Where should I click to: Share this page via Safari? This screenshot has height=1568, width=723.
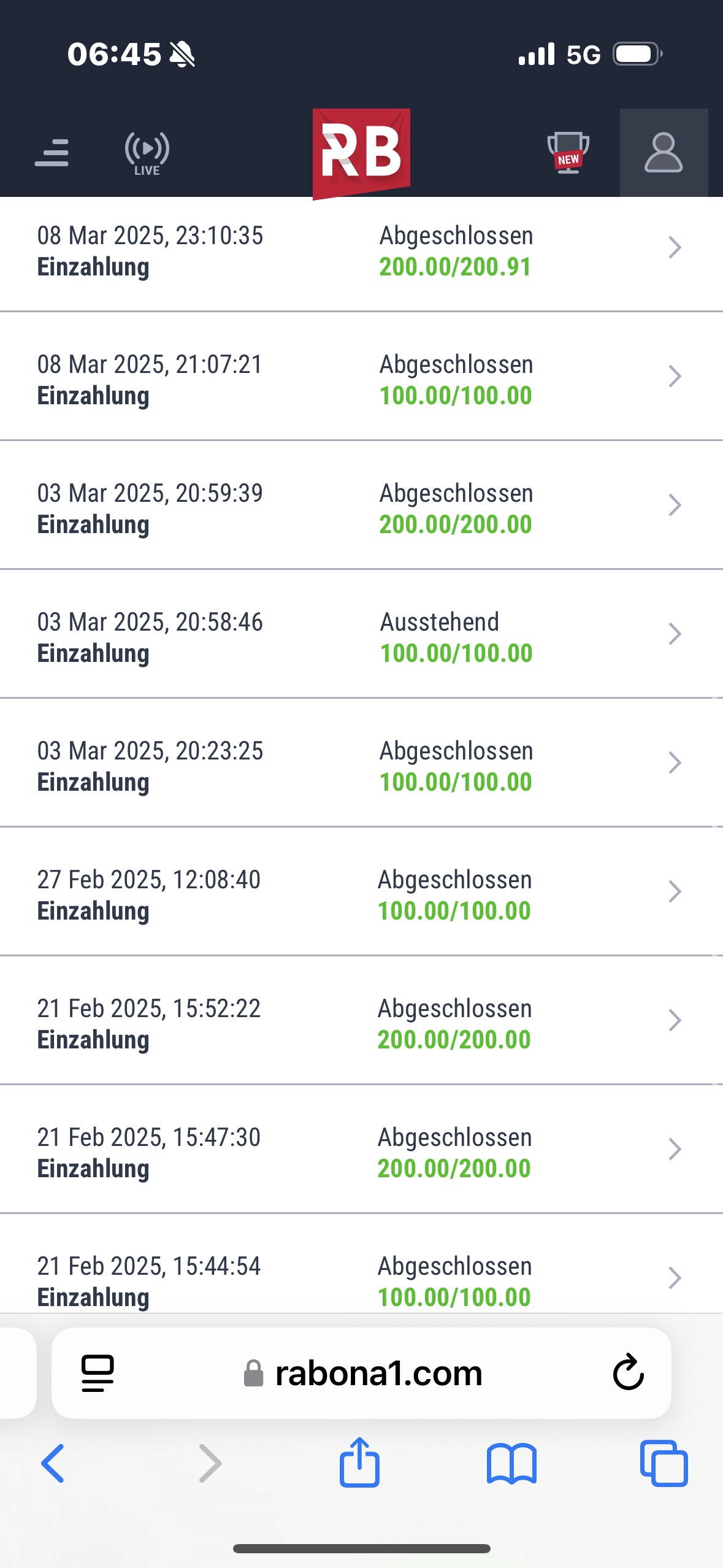pyautogui.click(x=360, y=1463)
